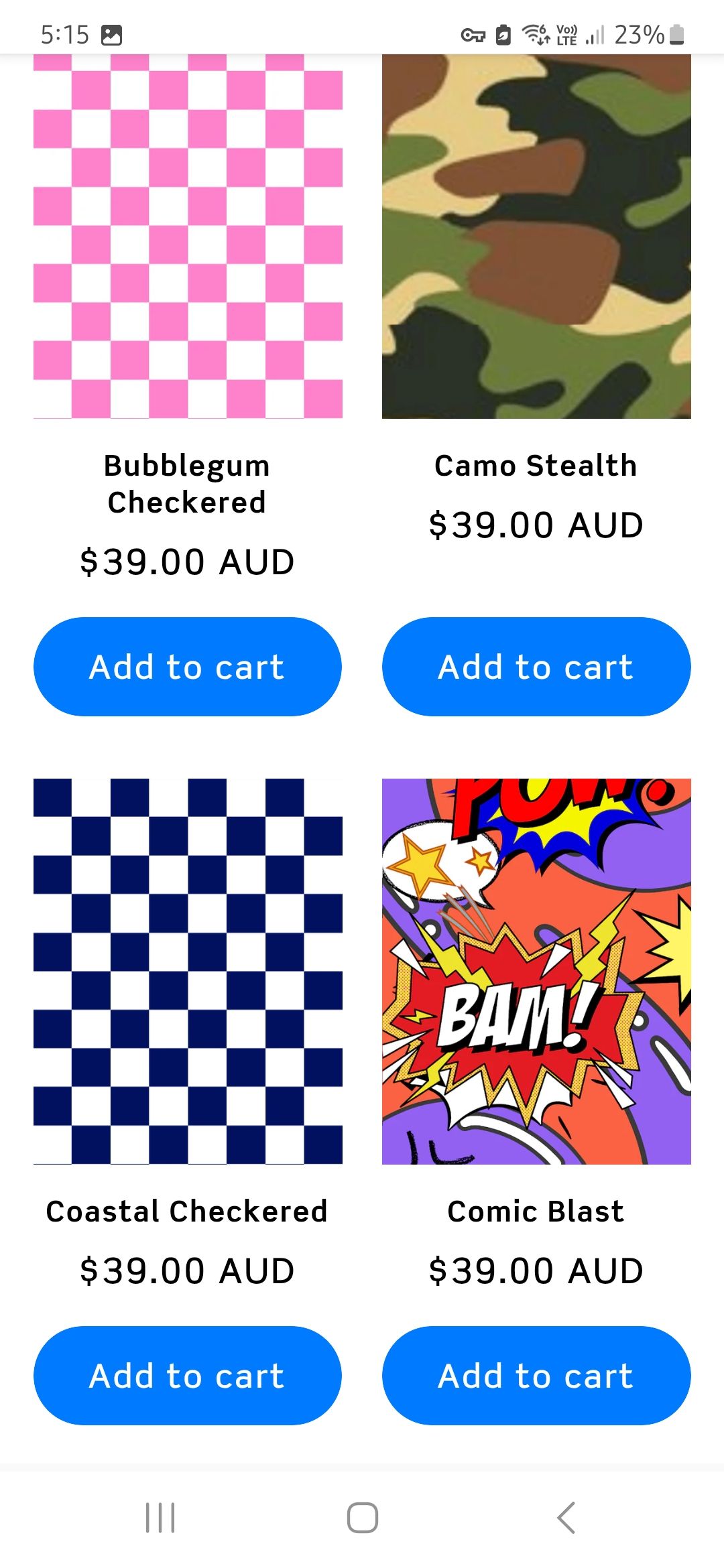Add Camo Stealth to cart

536,667
